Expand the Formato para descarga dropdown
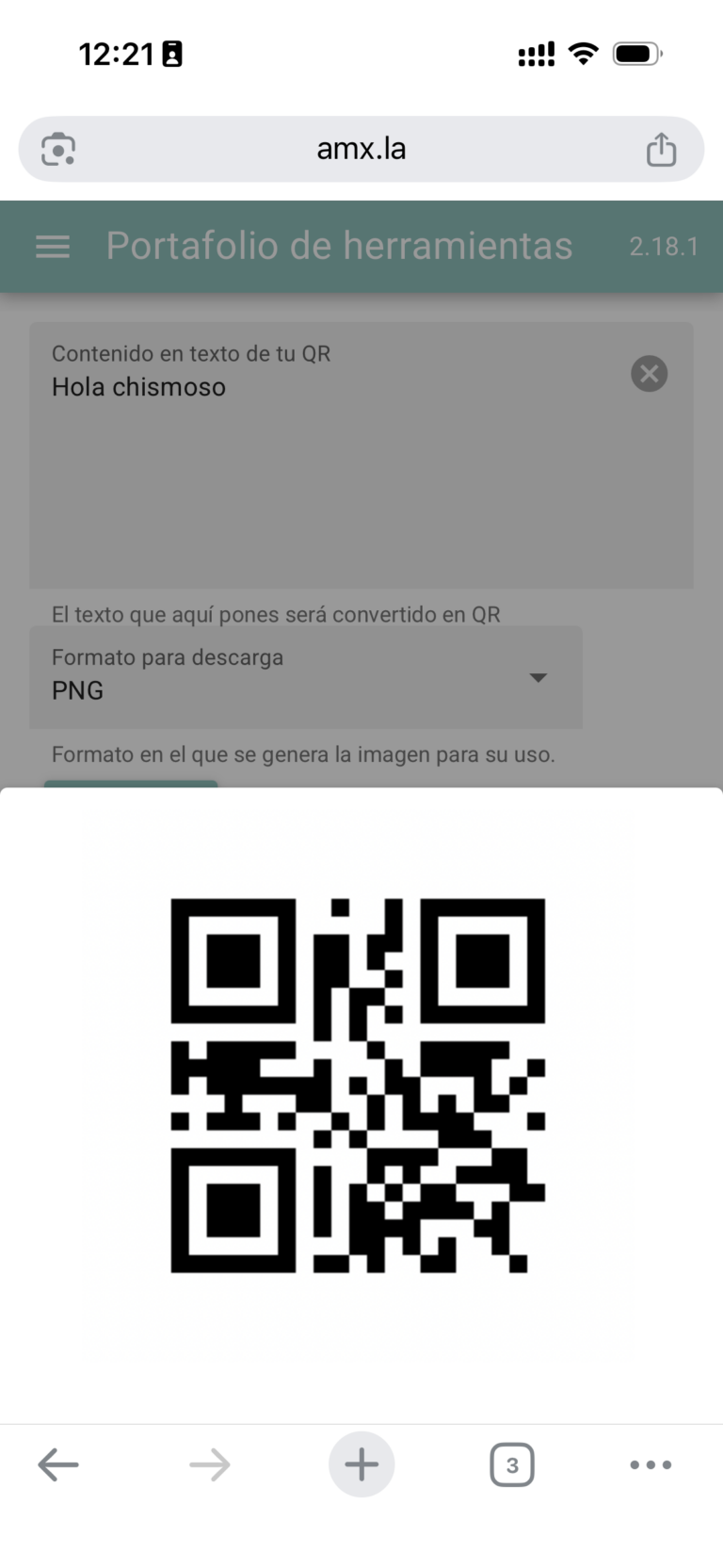 point(306,677)
